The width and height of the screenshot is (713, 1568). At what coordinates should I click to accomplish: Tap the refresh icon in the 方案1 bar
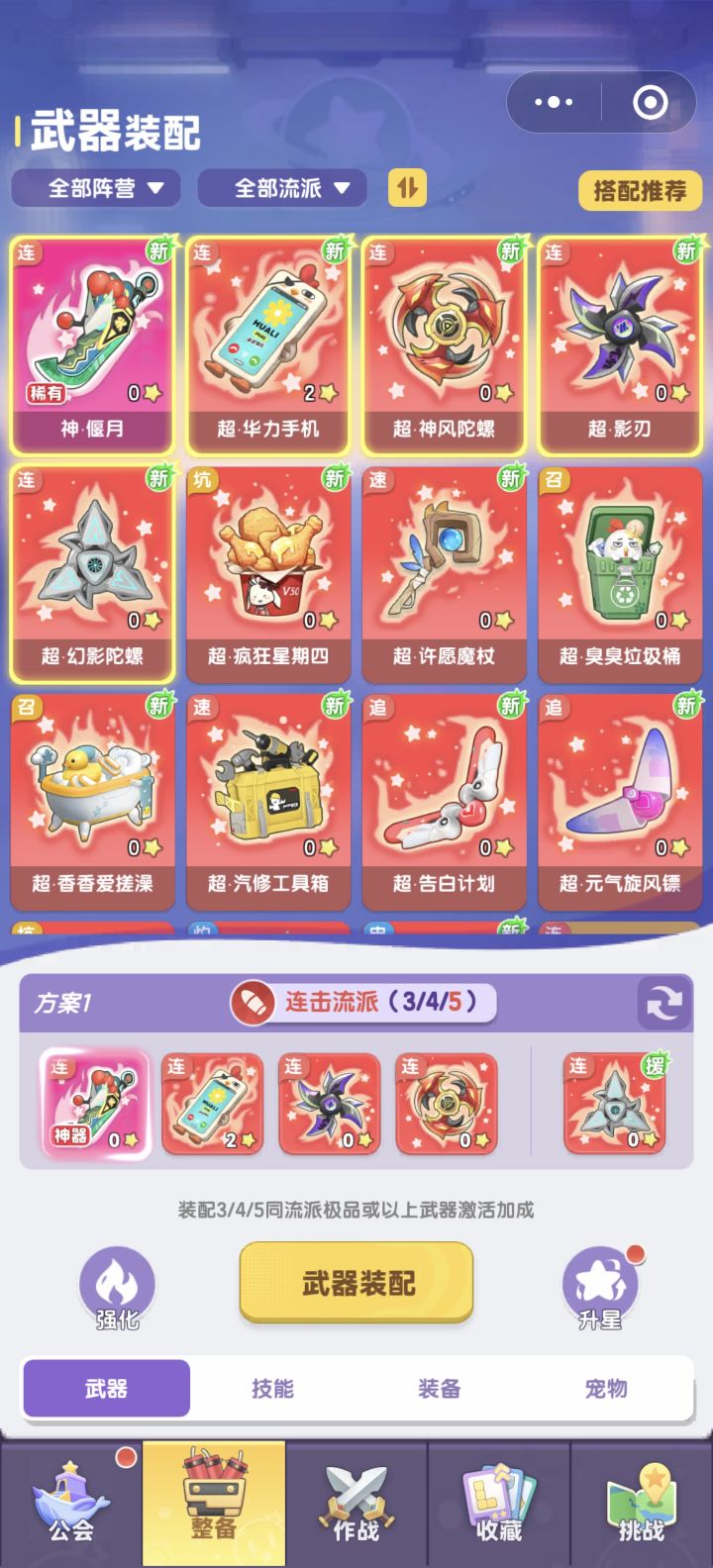[665, 1003]
